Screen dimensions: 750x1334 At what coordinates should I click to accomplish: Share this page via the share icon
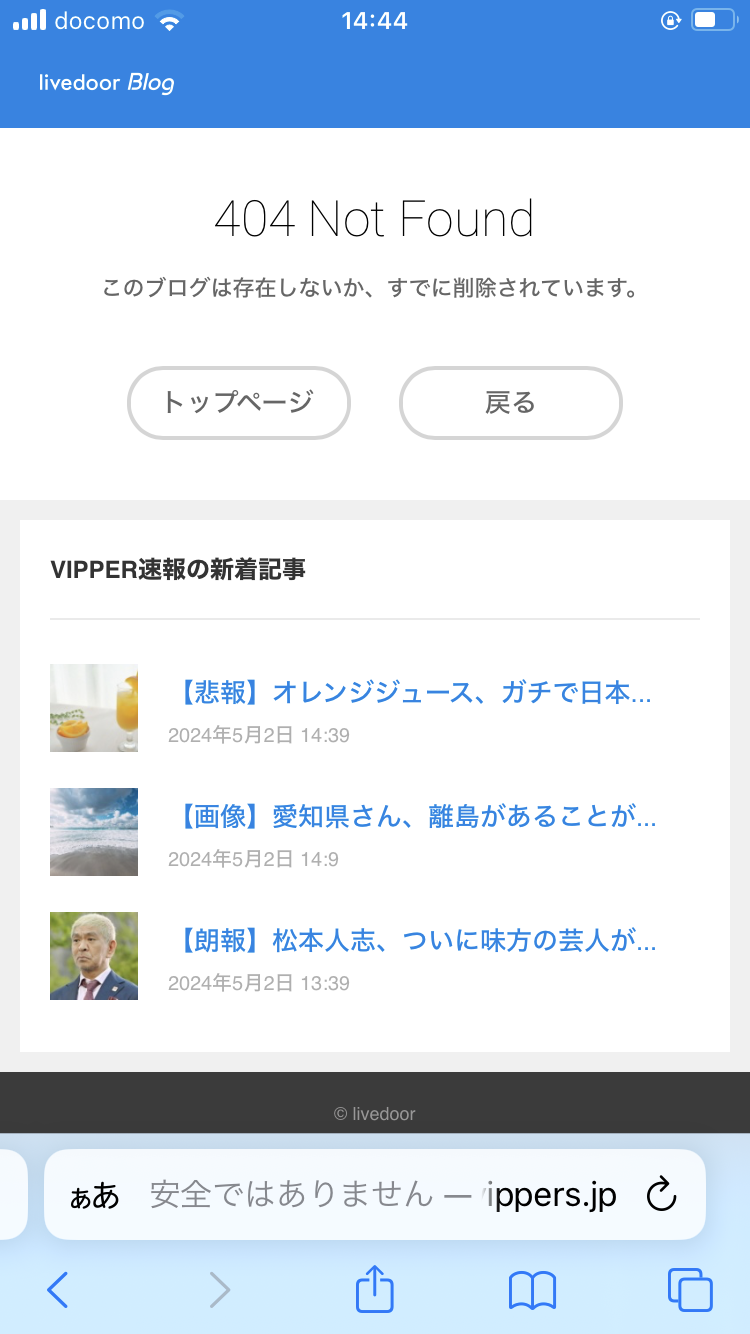(x=375, y=1290)
